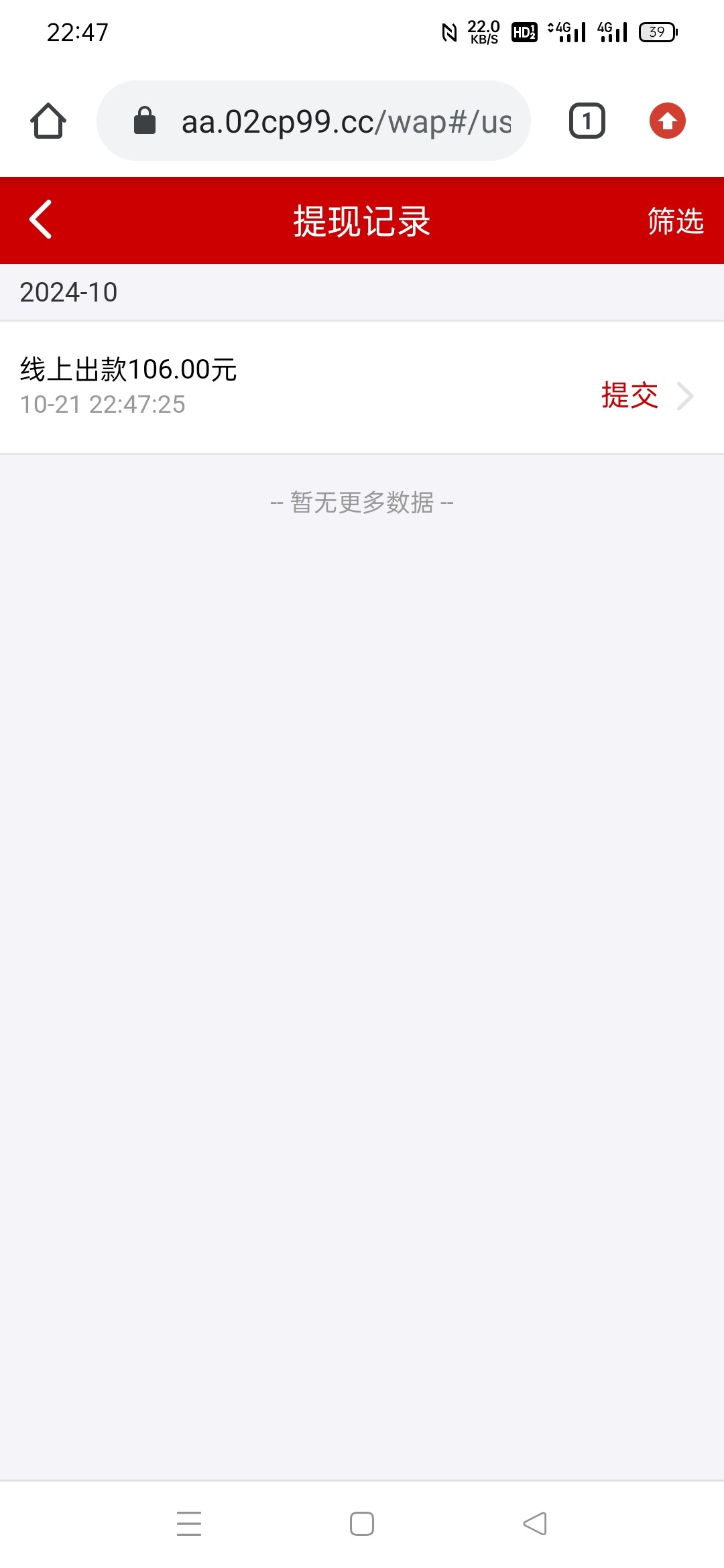Open recent apps from the navigation bar
This screenshot has width=724, height=1568.
pos(189,1523)
